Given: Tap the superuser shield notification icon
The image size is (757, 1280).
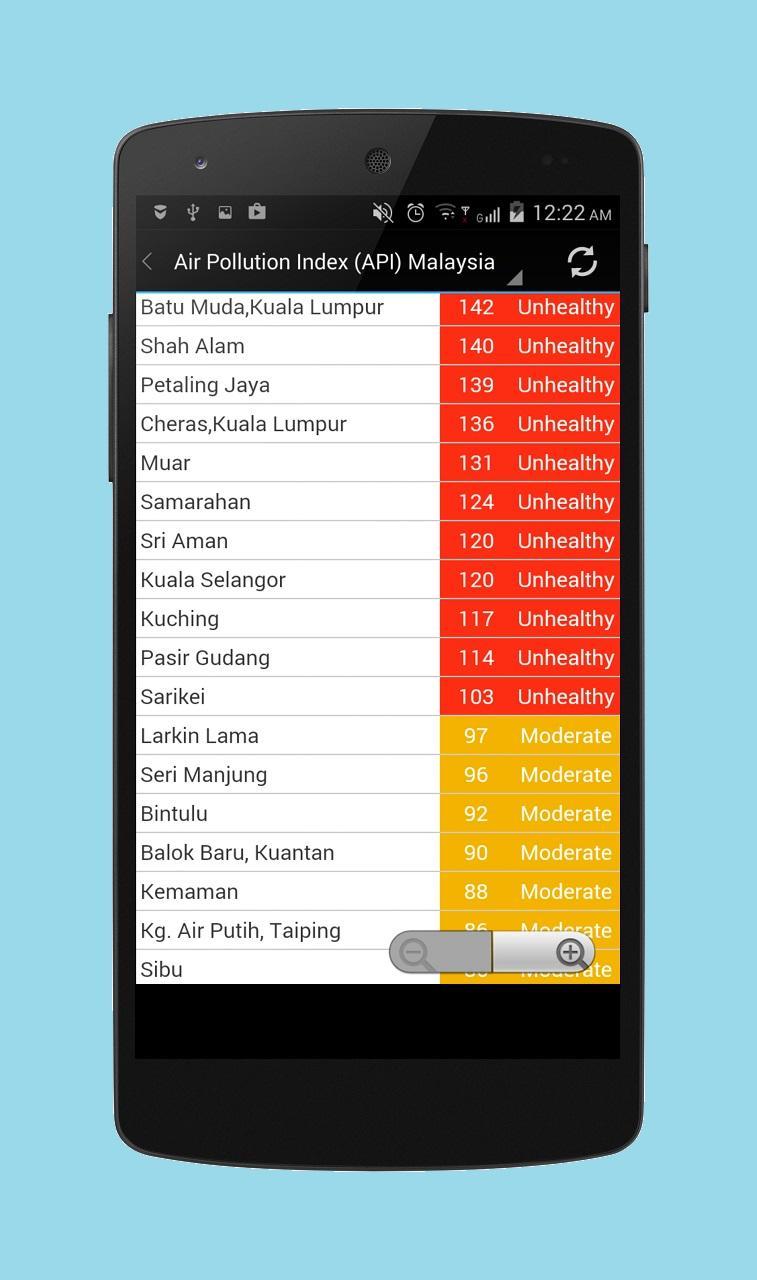Looking at the screenshot, I should click(160, 212).
